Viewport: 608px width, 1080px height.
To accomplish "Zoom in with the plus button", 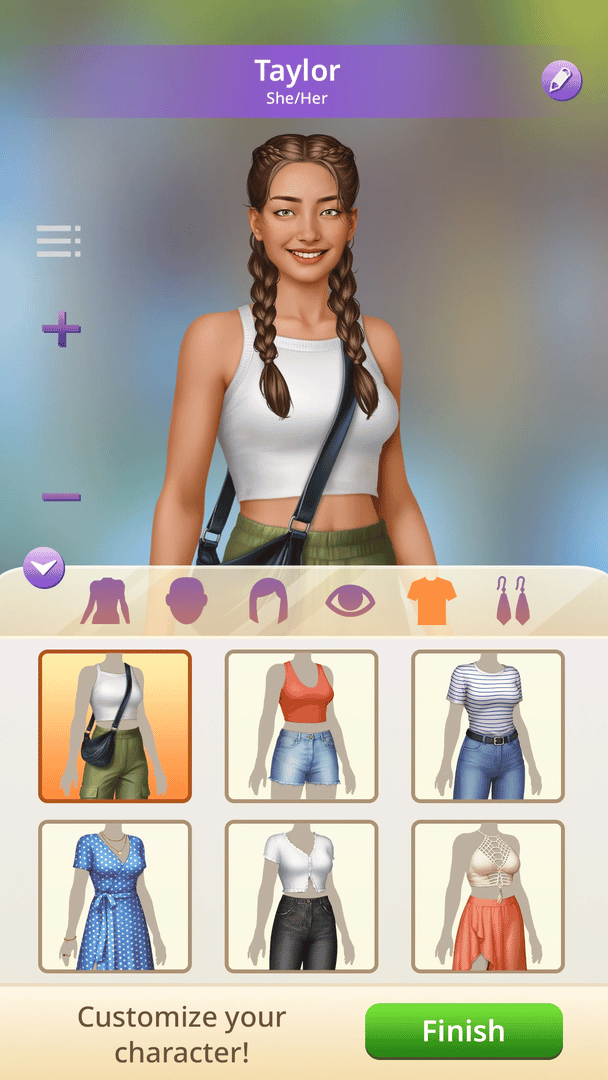I will (x=61, y=328).
